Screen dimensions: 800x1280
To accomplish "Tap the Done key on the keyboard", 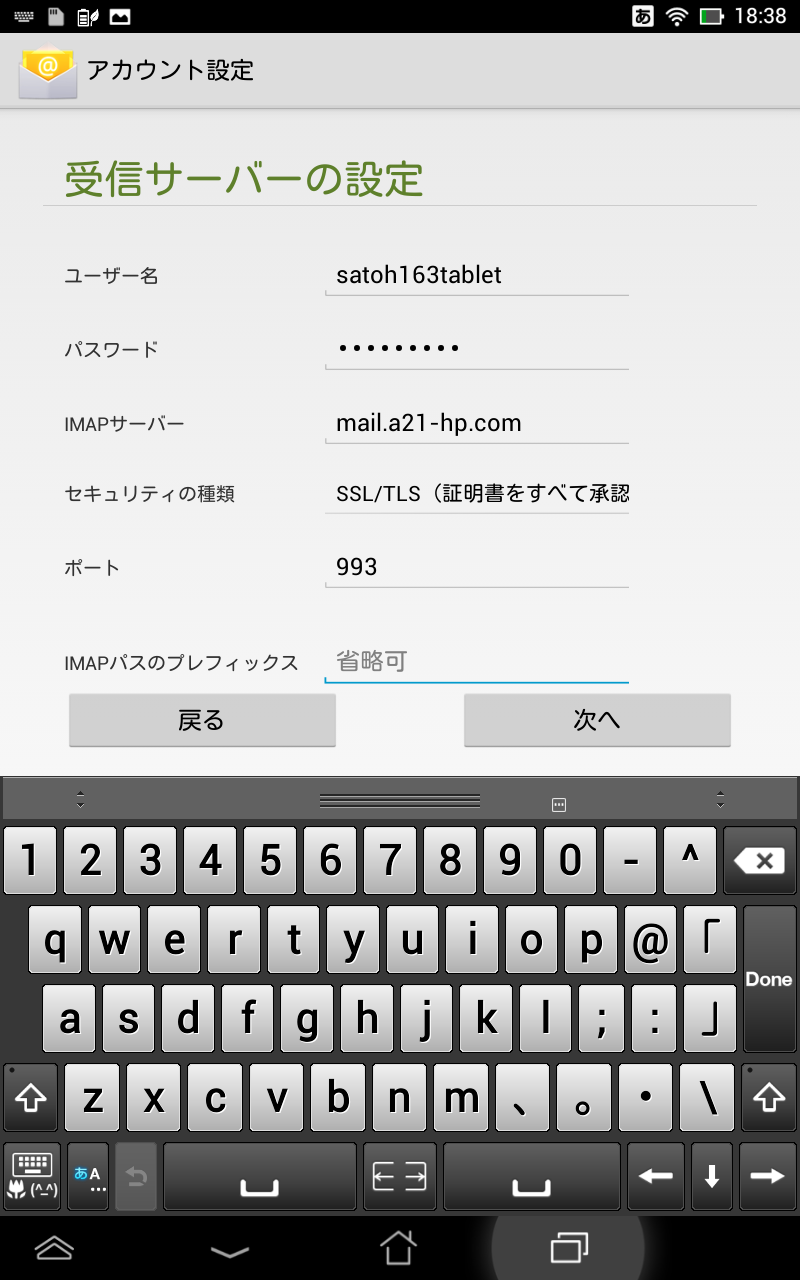I will click(769, 979).
